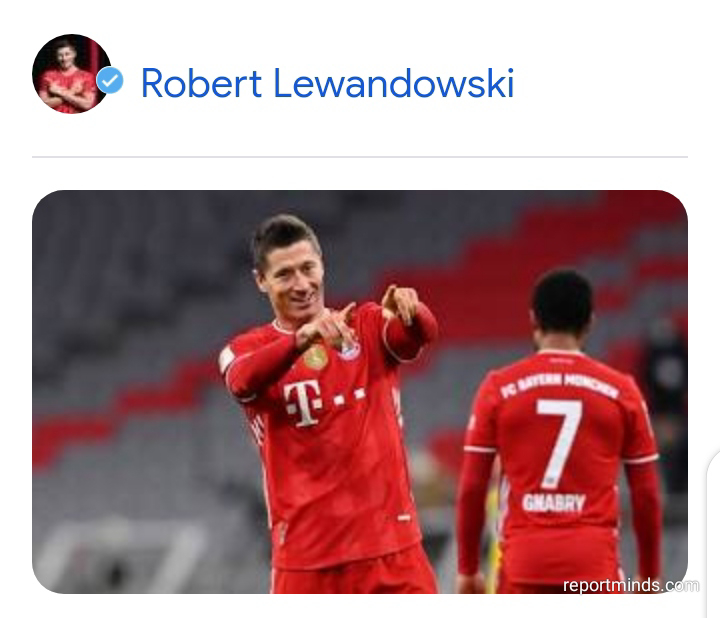Open the reportminds.com image card
Image resolution: width=720 pixels, height=618 pixels.
(x=360, y=391)
